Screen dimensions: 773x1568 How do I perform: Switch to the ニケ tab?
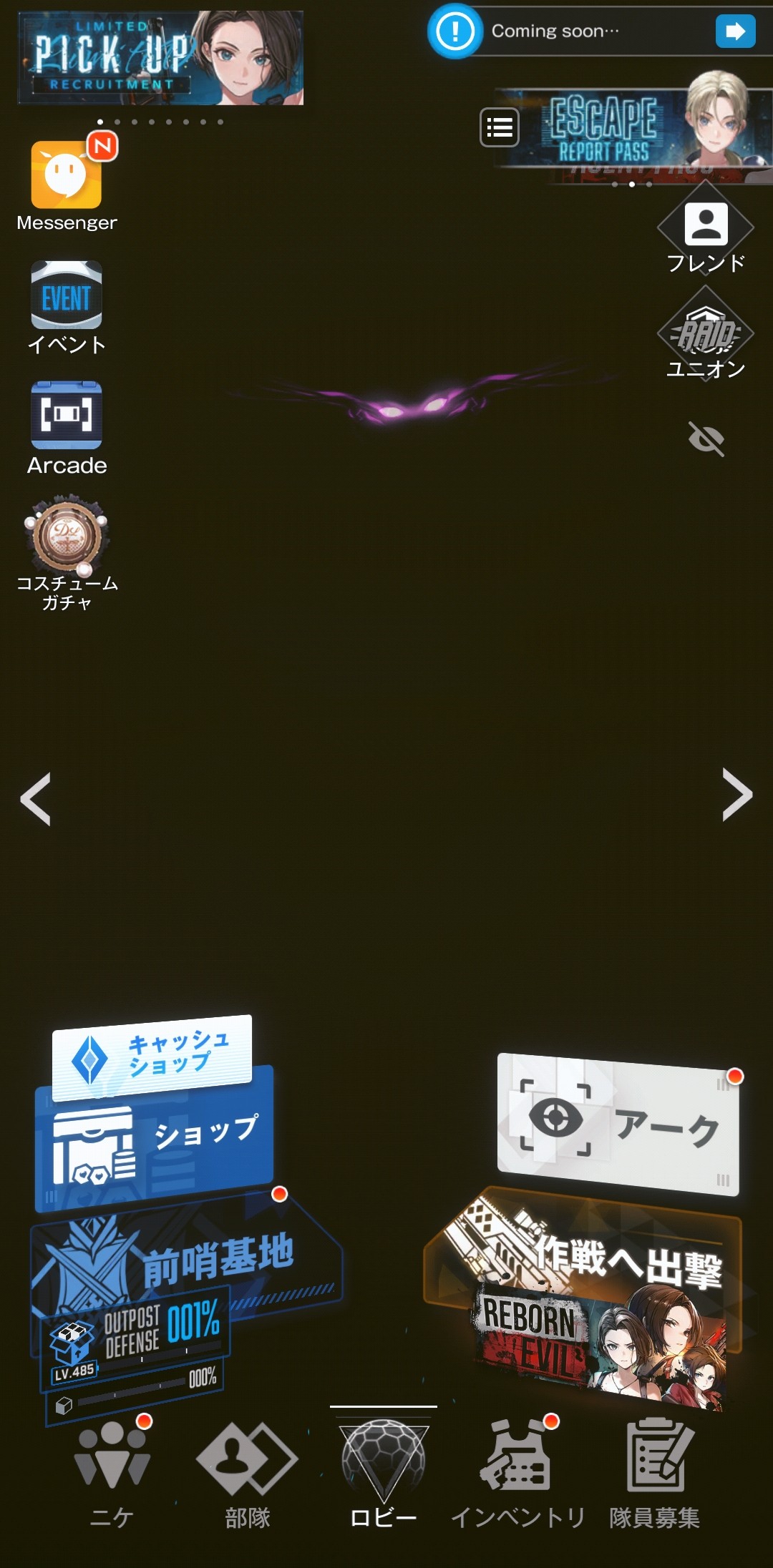(x=112, y=1474)
